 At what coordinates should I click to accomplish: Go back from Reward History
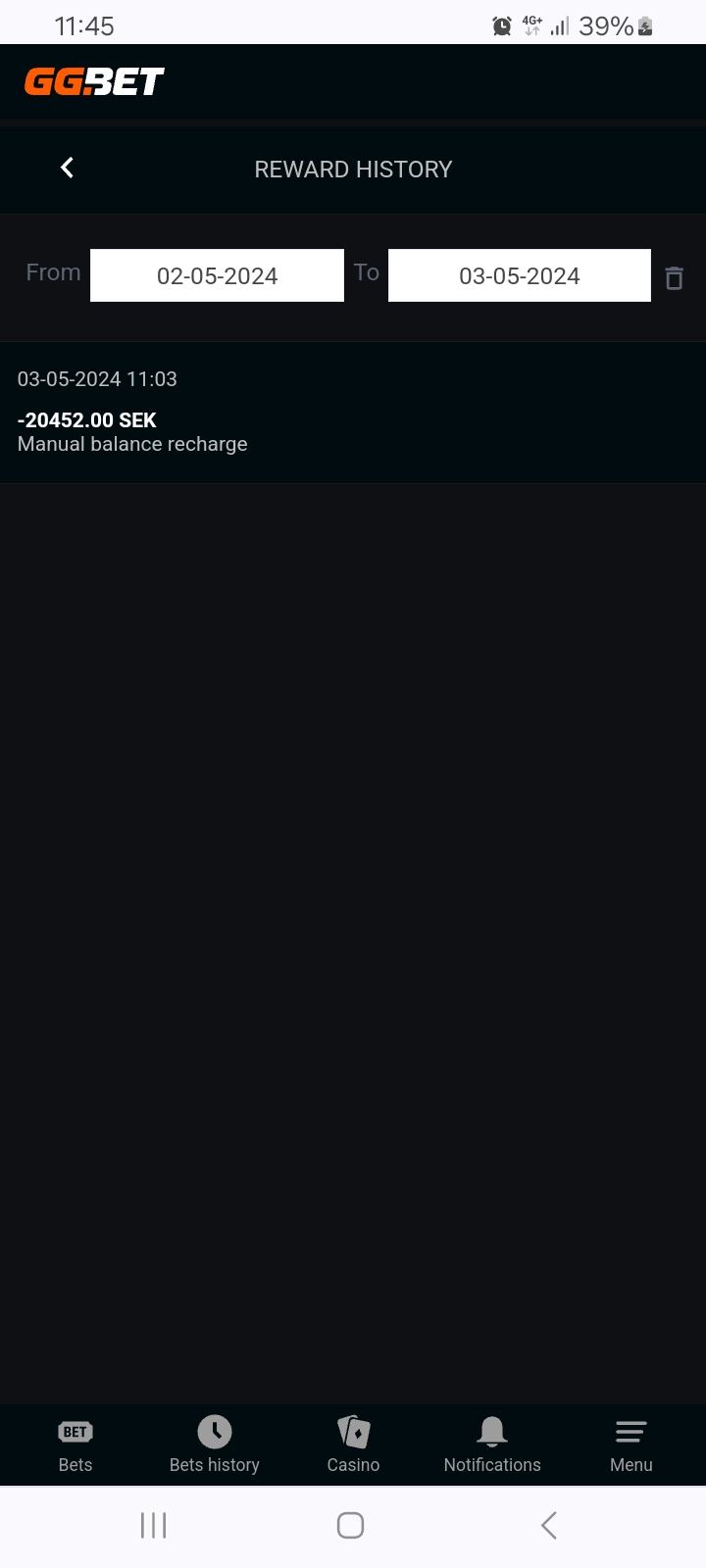click(x=67, y=168)
